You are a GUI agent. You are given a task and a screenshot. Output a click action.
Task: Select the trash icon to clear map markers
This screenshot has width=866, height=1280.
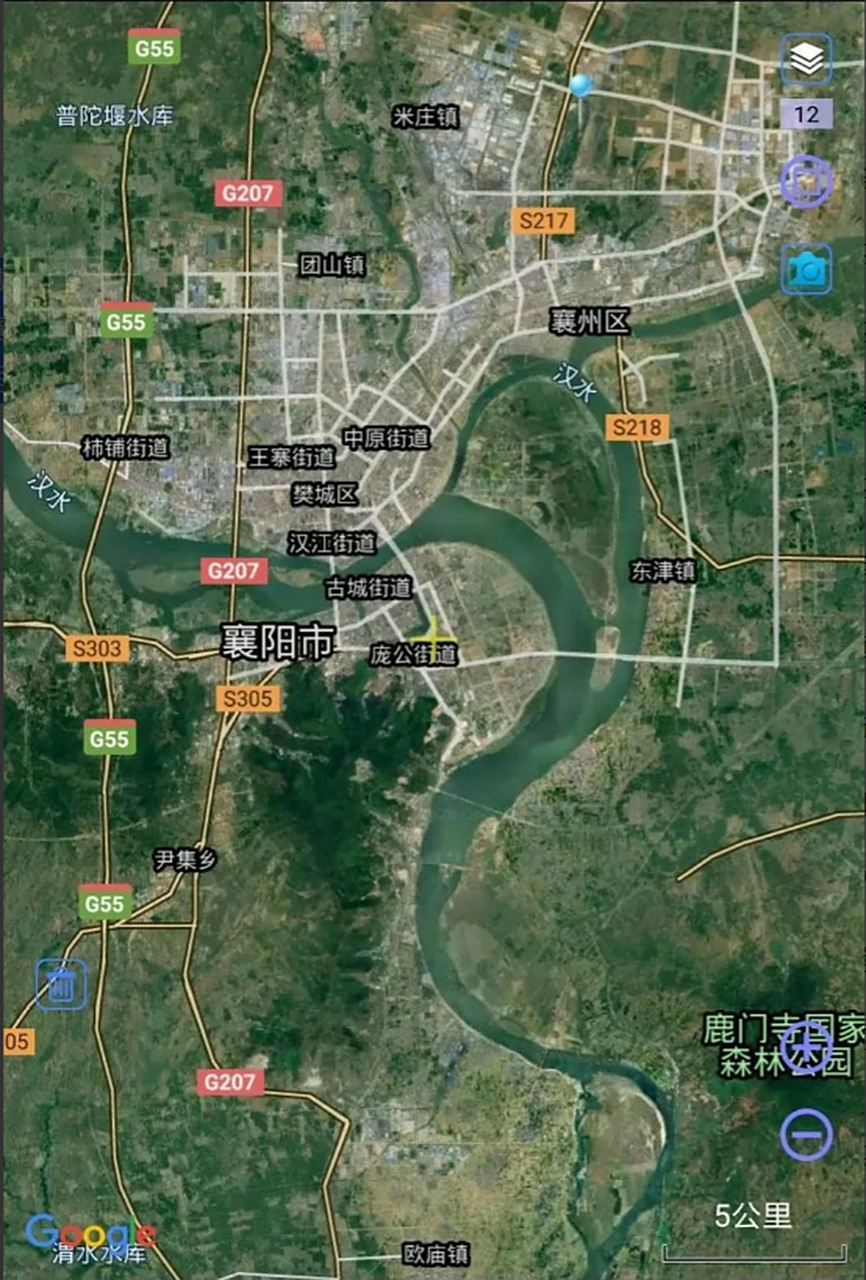click(x=62, y=982)
